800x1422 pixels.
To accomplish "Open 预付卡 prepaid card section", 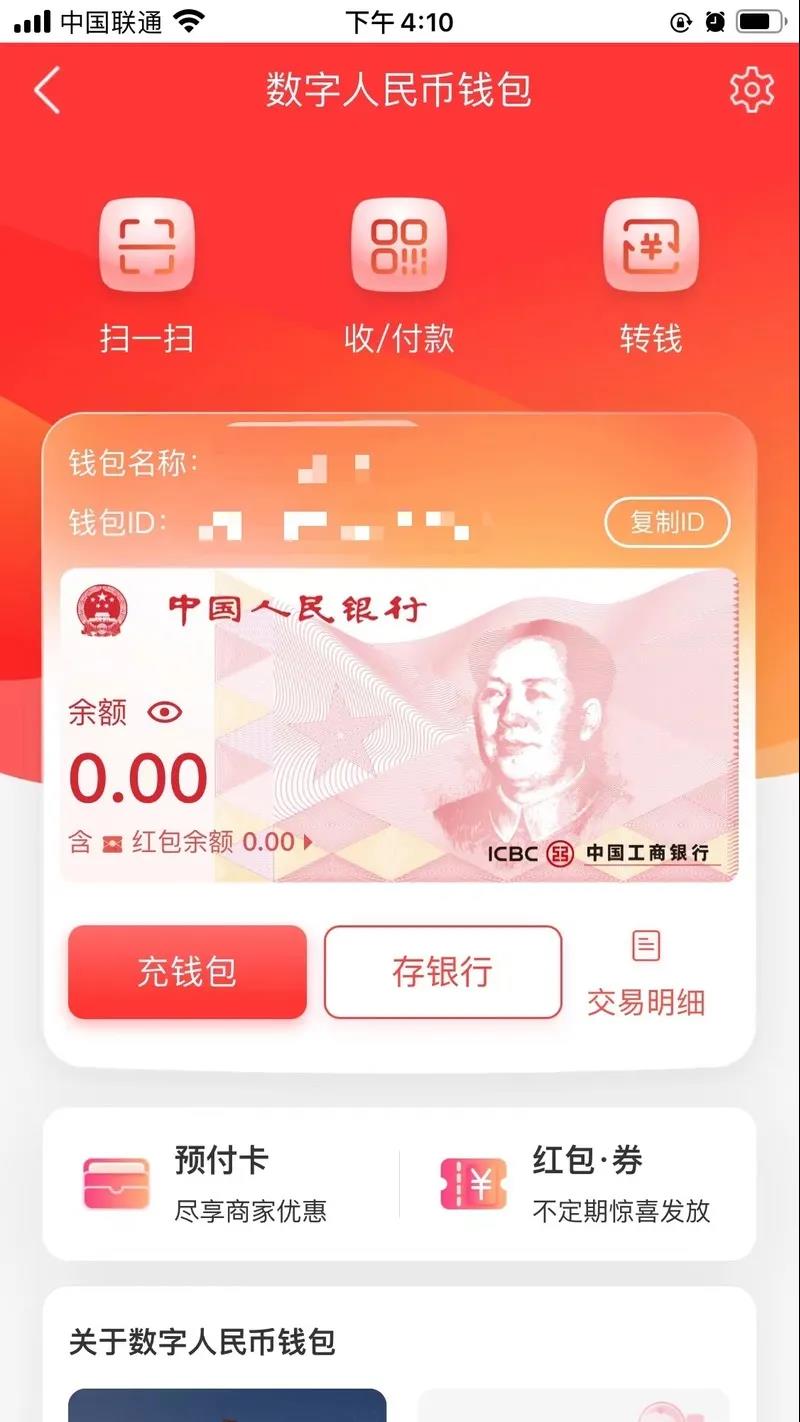I will point(220,1184).
